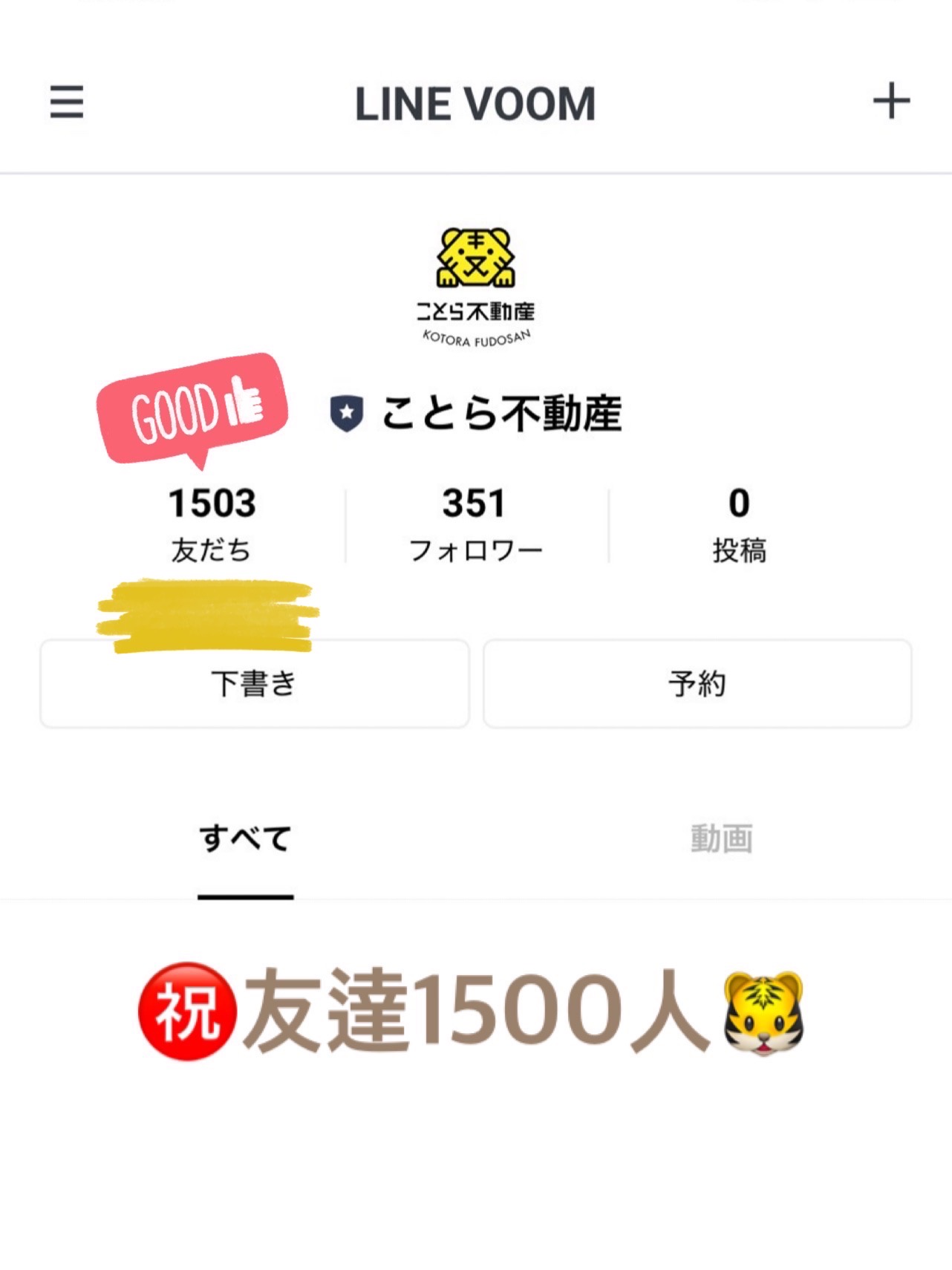Screen dimensions: 952x1270
Task: Open the 予約 scheduled posts button
Action: point(697,683)
